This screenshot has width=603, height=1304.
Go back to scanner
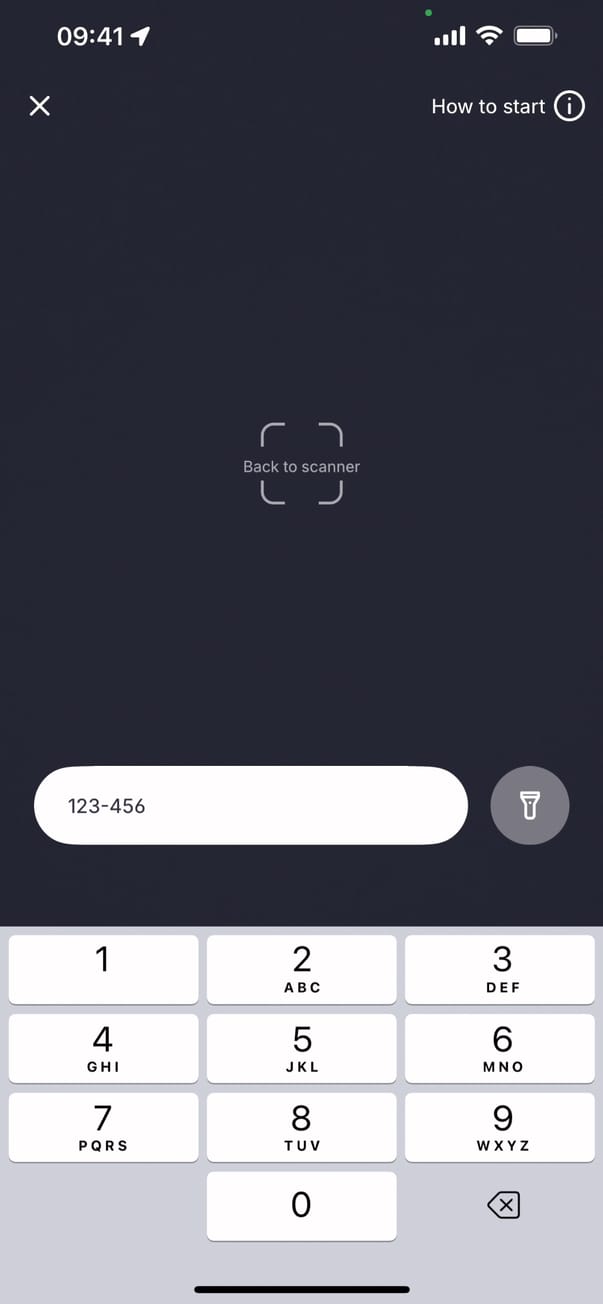pos(301,465)
